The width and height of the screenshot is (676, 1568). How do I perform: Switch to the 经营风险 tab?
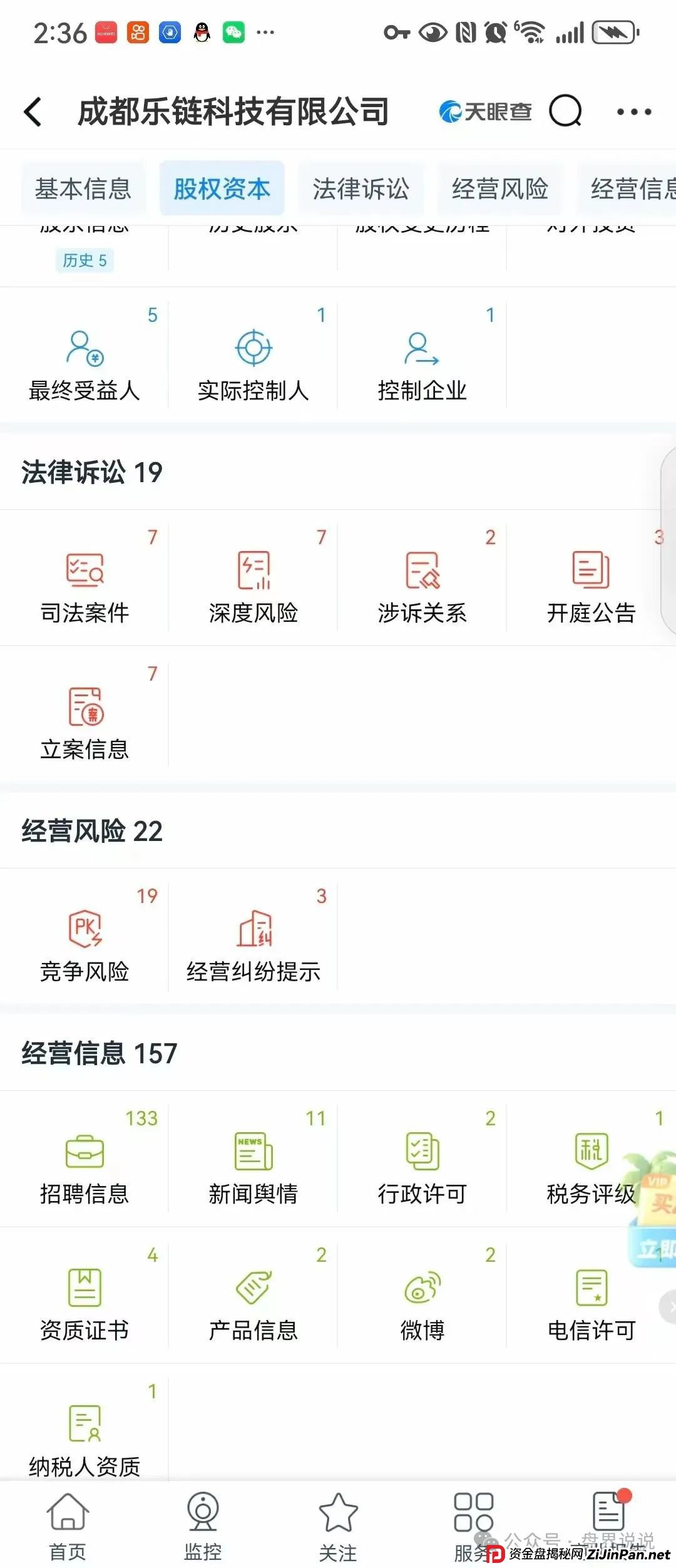499,188
